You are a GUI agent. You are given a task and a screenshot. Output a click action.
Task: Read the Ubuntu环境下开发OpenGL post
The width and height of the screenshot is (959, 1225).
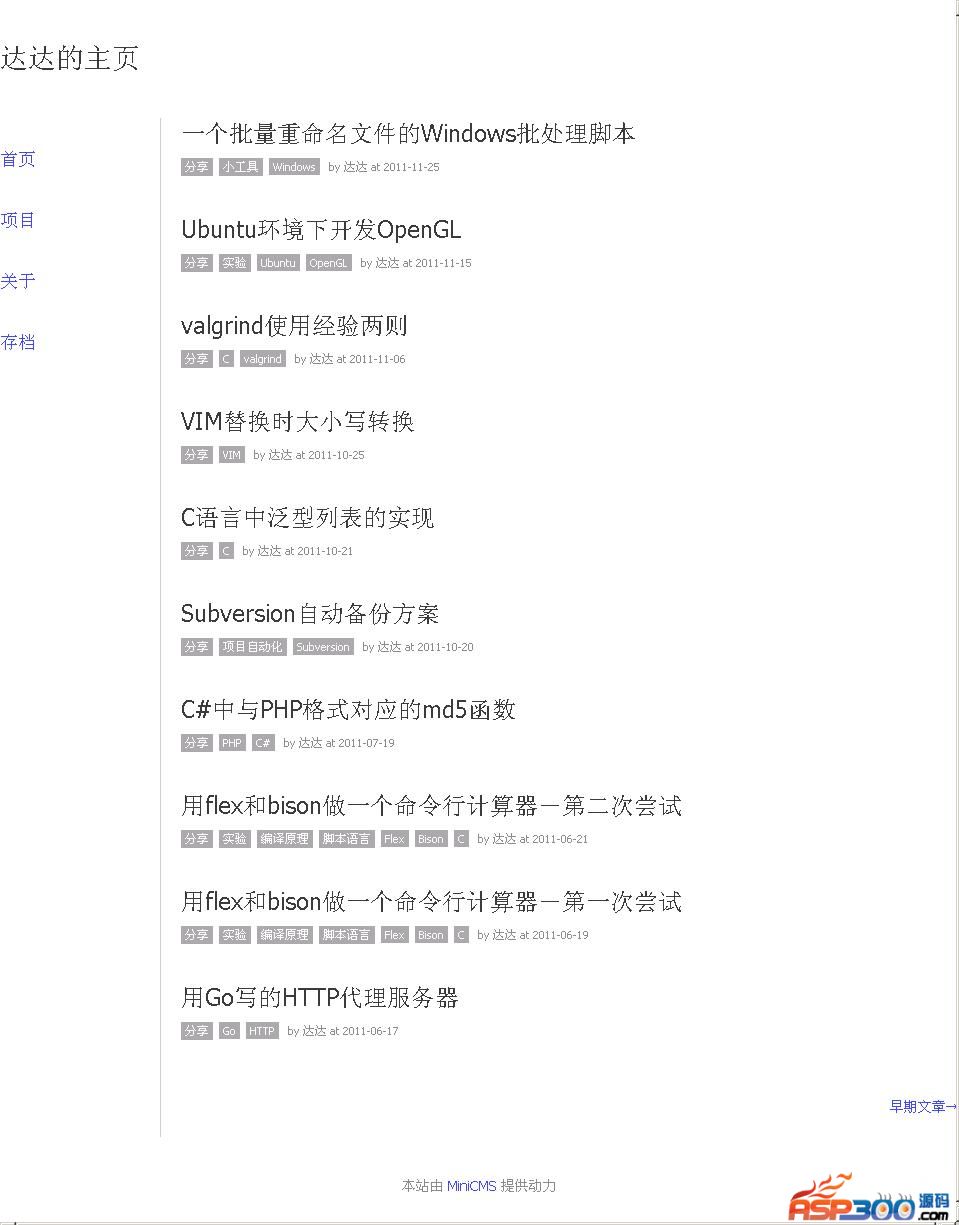pos(321,230)
